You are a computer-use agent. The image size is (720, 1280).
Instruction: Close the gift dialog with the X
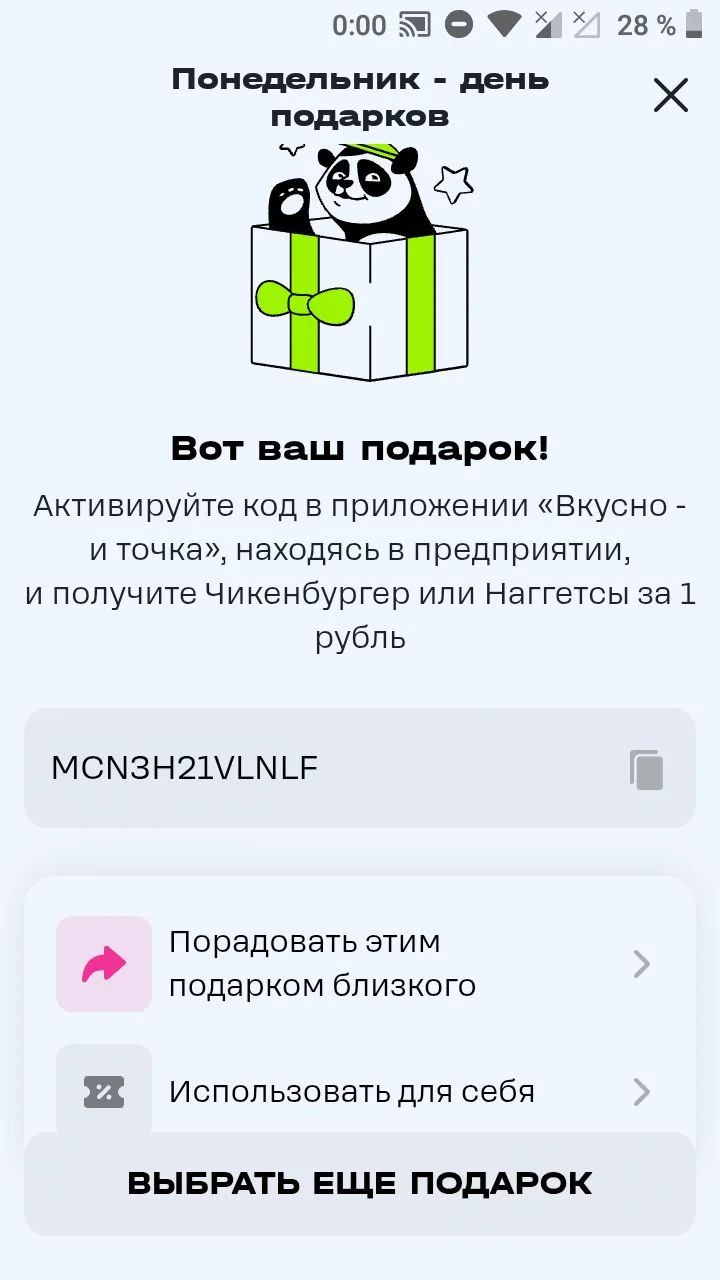tap(670, 95)
